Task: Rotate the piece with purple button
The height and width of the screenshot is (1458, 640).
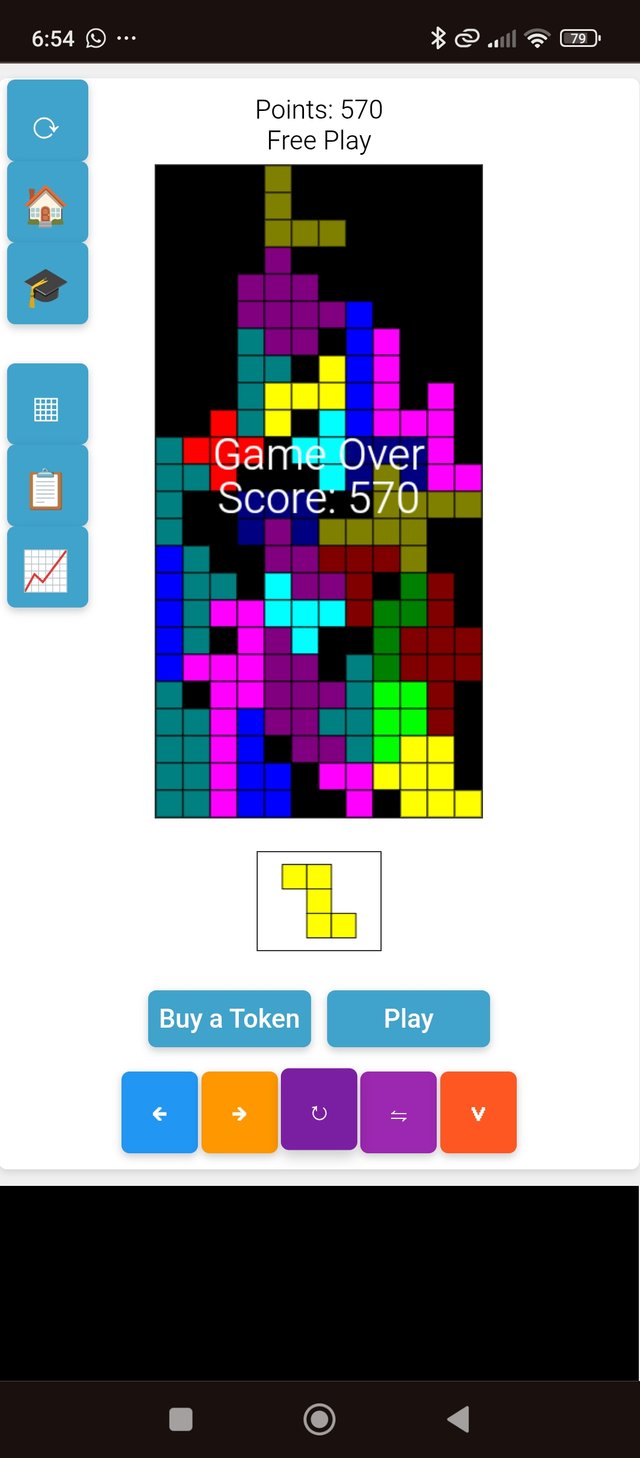Action: click(x=319, y=1111)
